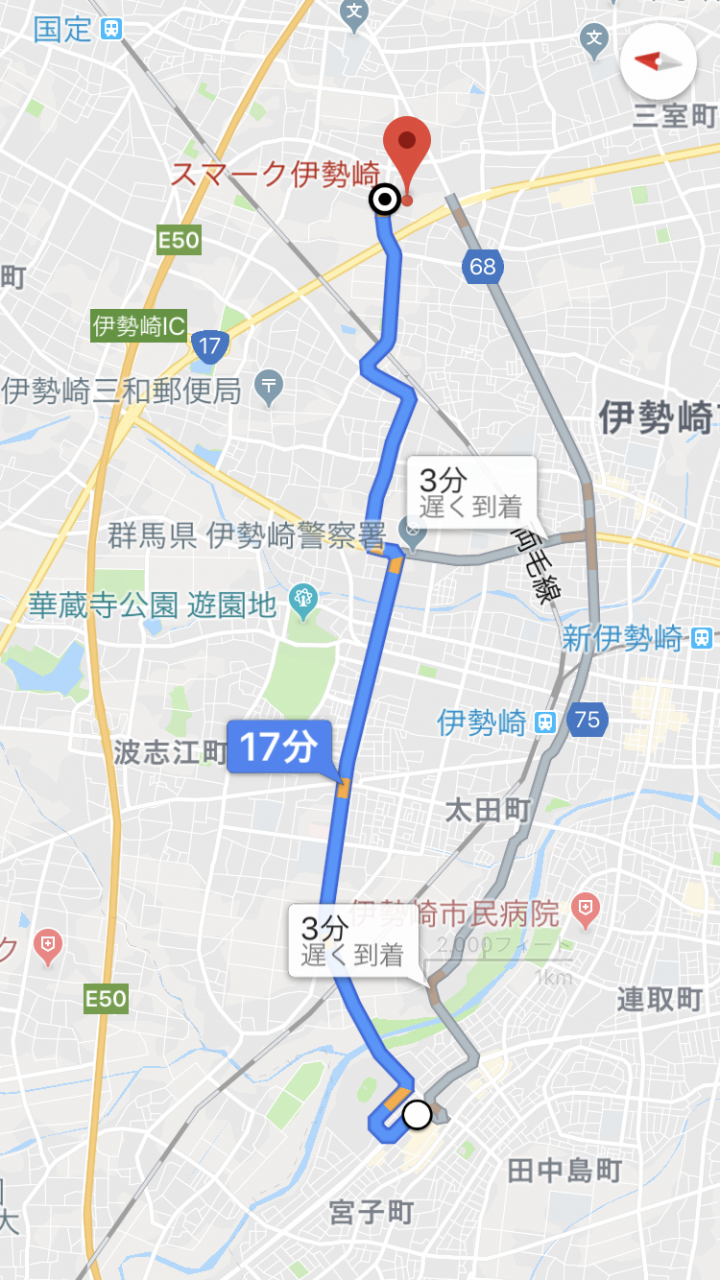Open the 伊勢崎三和郵便局 place marker
This screenshot has height=1280, width=720.
pos(268,385)
